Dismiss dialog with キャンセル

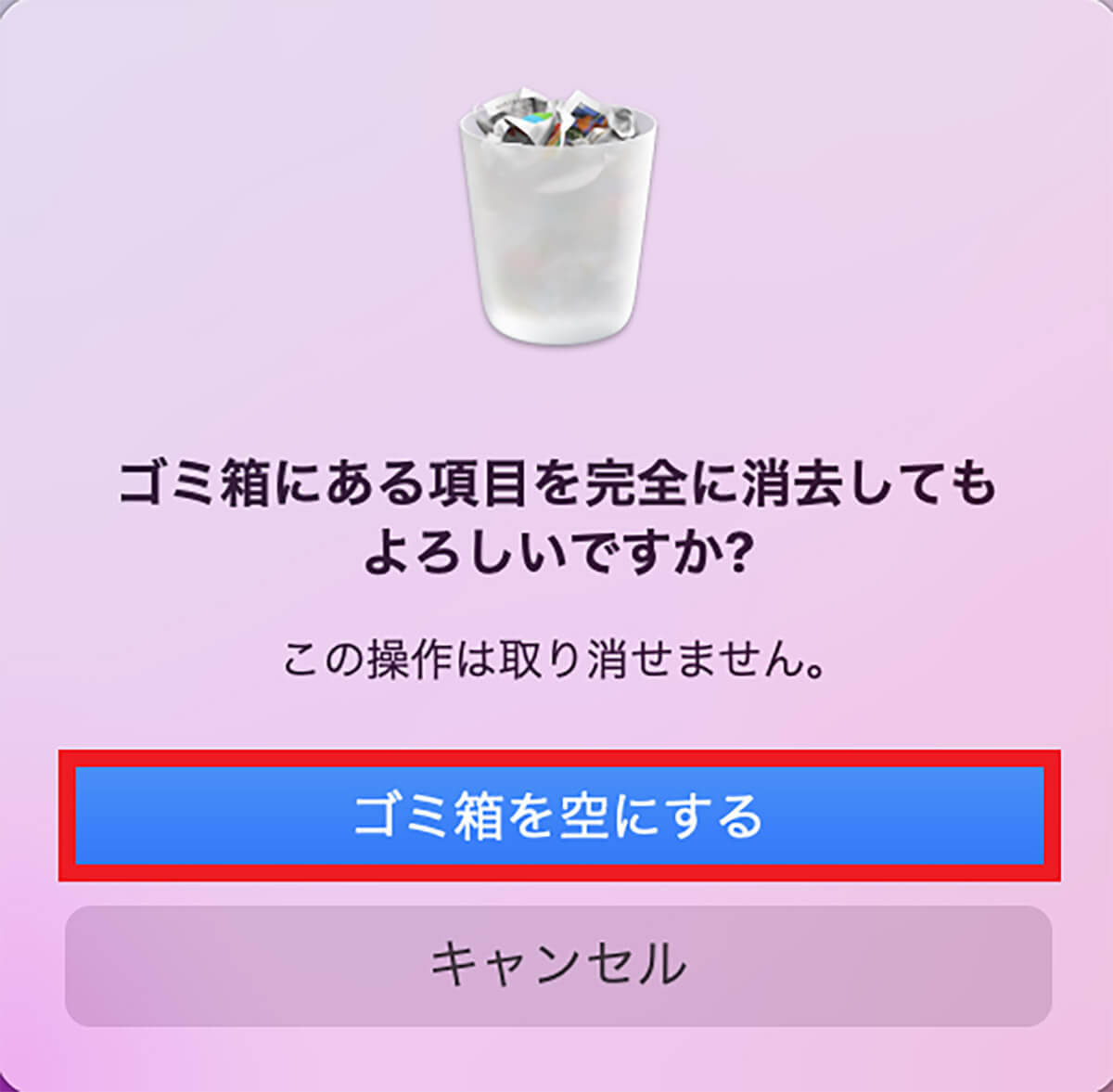[558, 965]
